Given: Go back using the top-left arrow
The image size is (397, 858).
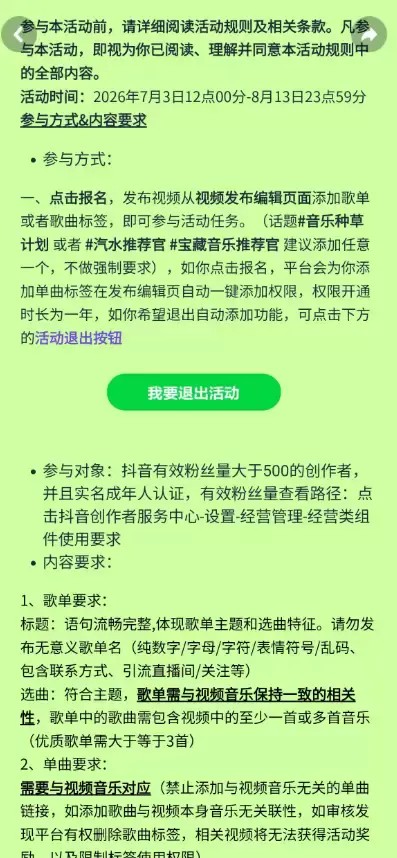Looking at the screenshot, I should click(19, 34).
